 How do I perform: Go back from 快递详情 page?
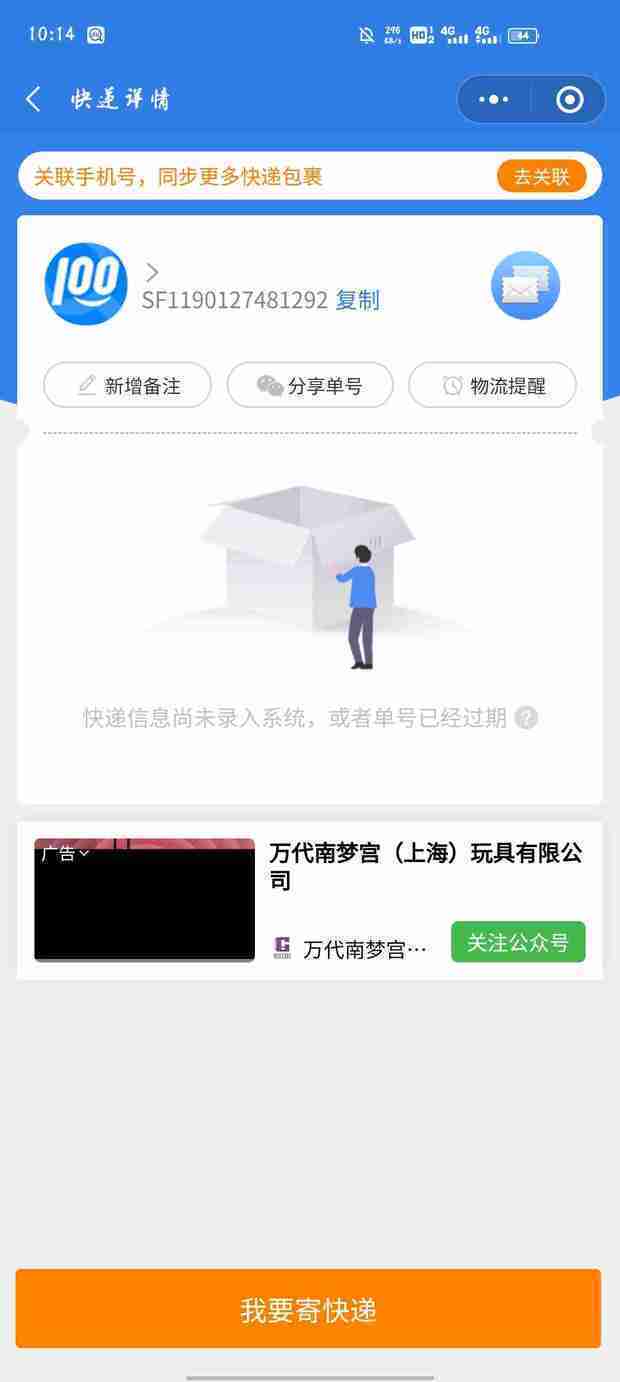coord(33,99)
